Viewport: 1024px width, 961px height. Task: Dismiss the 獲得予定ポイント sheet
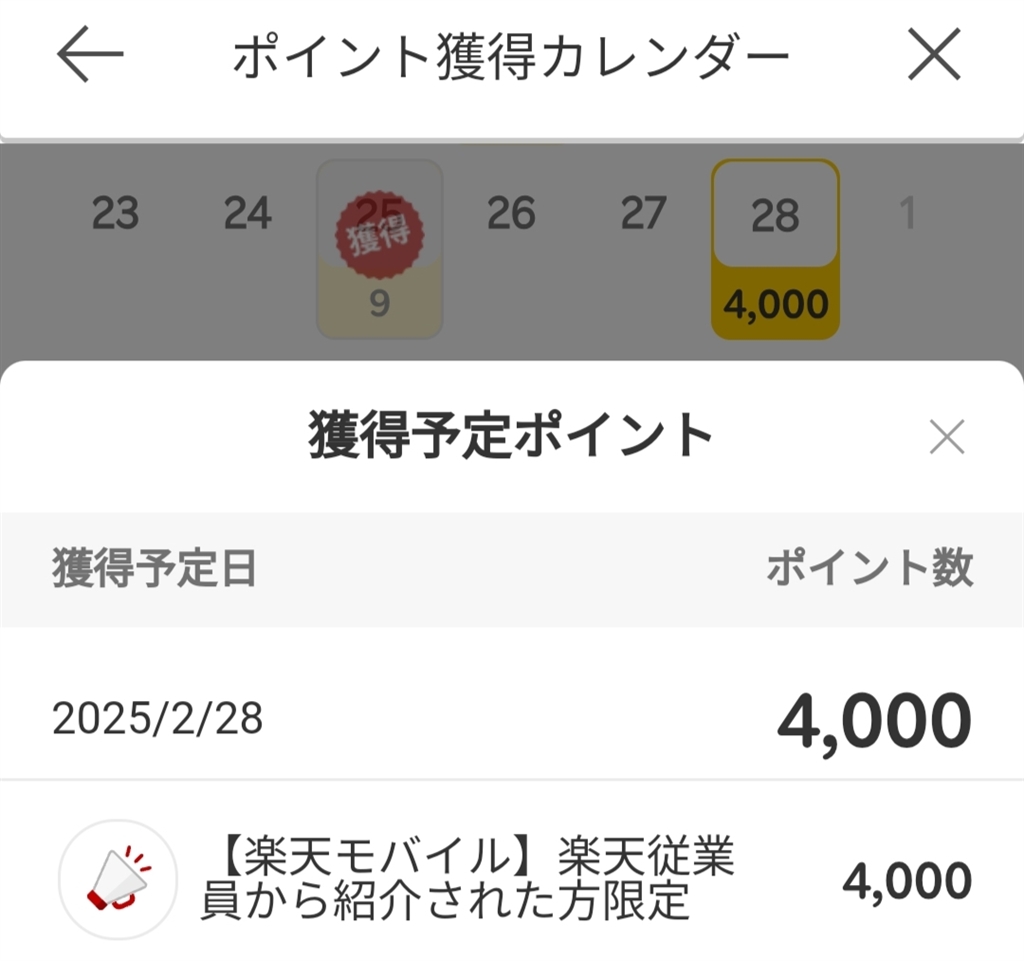946,437
